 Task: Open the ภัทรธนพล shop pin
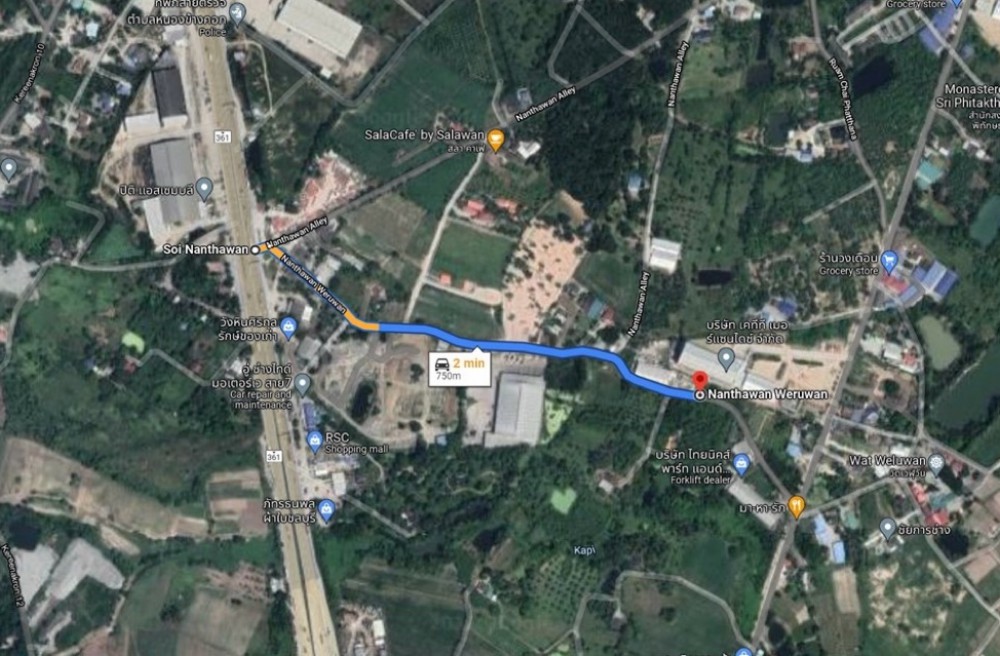(x=326, y=508)
